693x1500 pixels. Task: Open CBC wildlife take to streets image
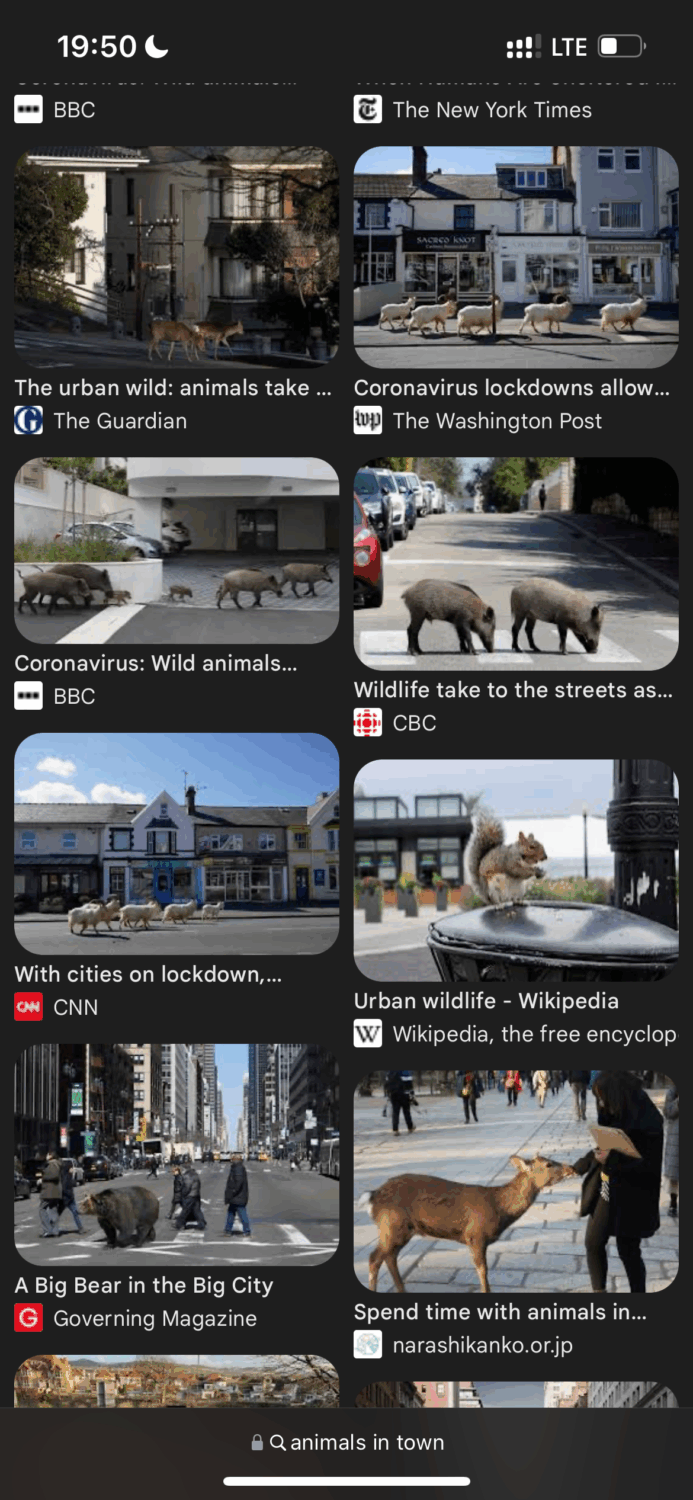click(516, 563)
